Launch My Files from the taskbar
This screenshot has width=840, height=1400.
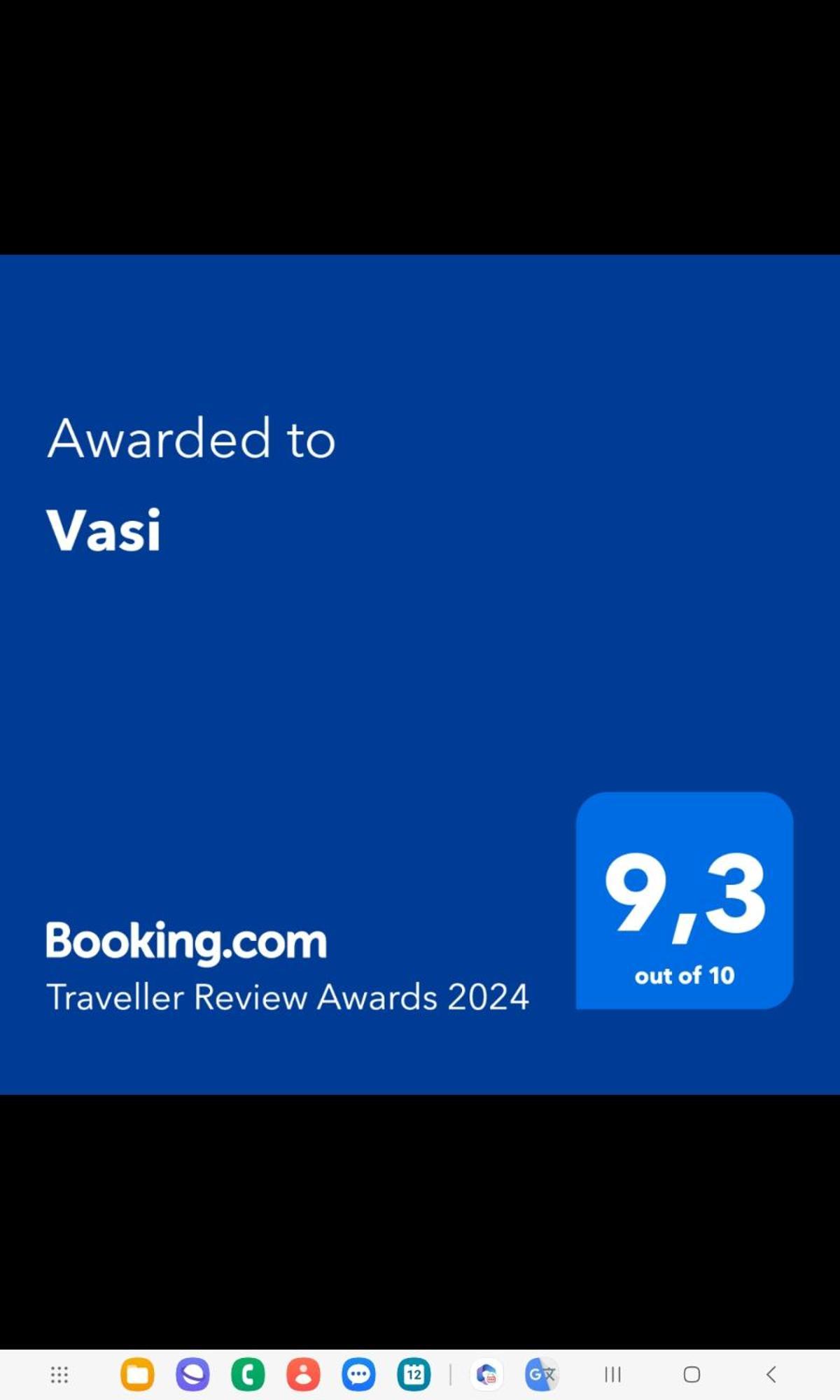[x=137, y=1374]
